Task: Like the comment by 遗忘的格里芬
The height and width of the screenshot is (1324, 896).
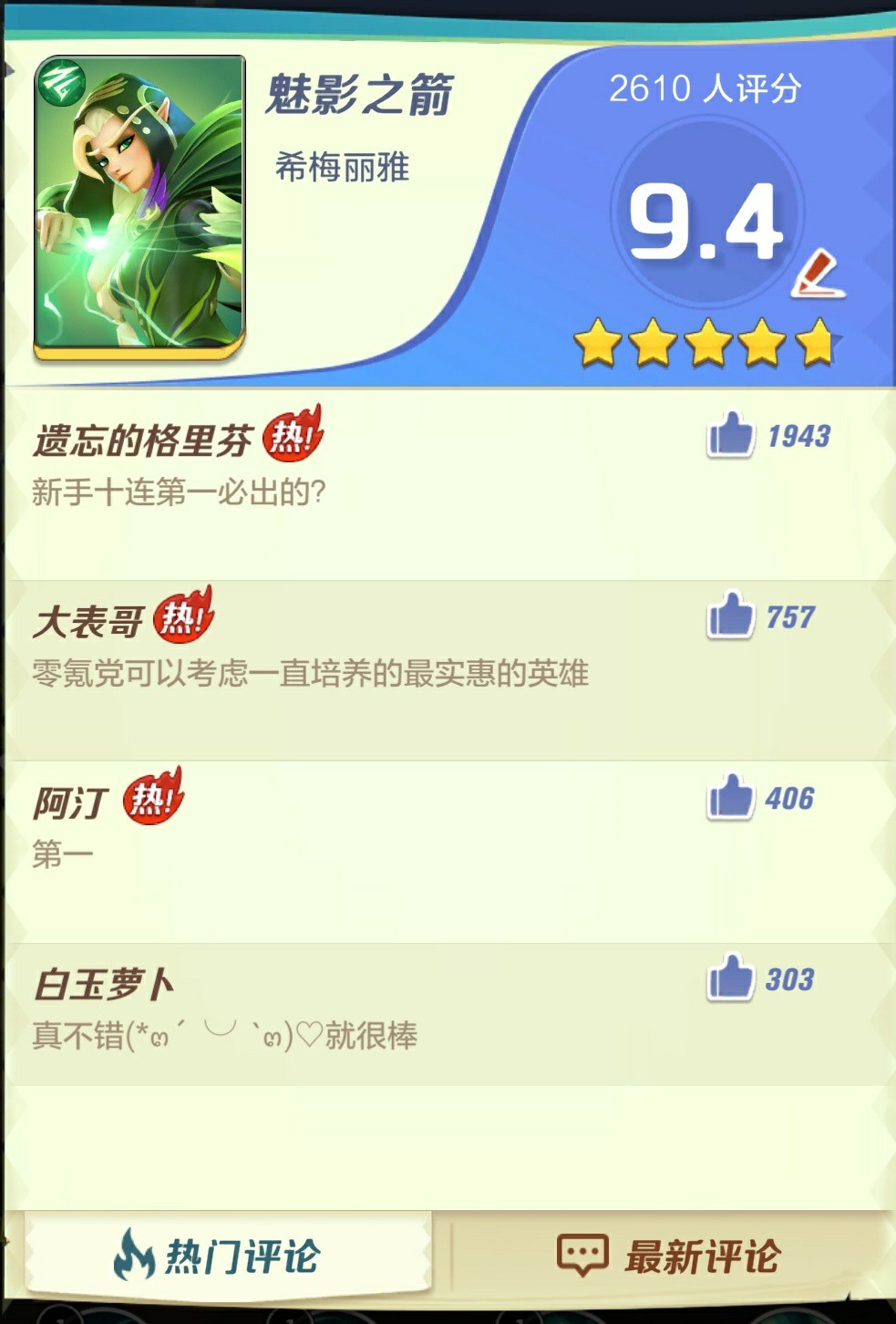Action: tap(730, 435)
